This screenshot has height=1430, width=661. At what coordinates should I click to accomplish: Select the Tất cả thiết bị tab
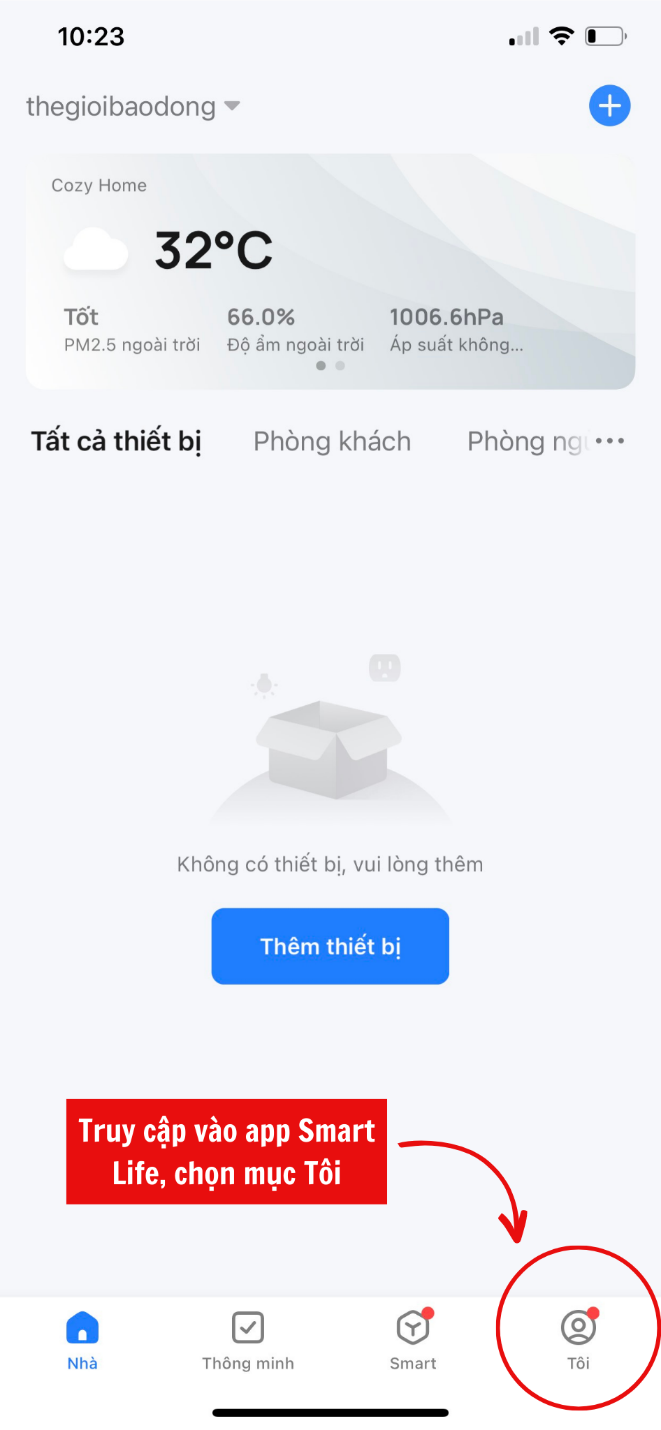pyautogui.click(x=116, y=441)
